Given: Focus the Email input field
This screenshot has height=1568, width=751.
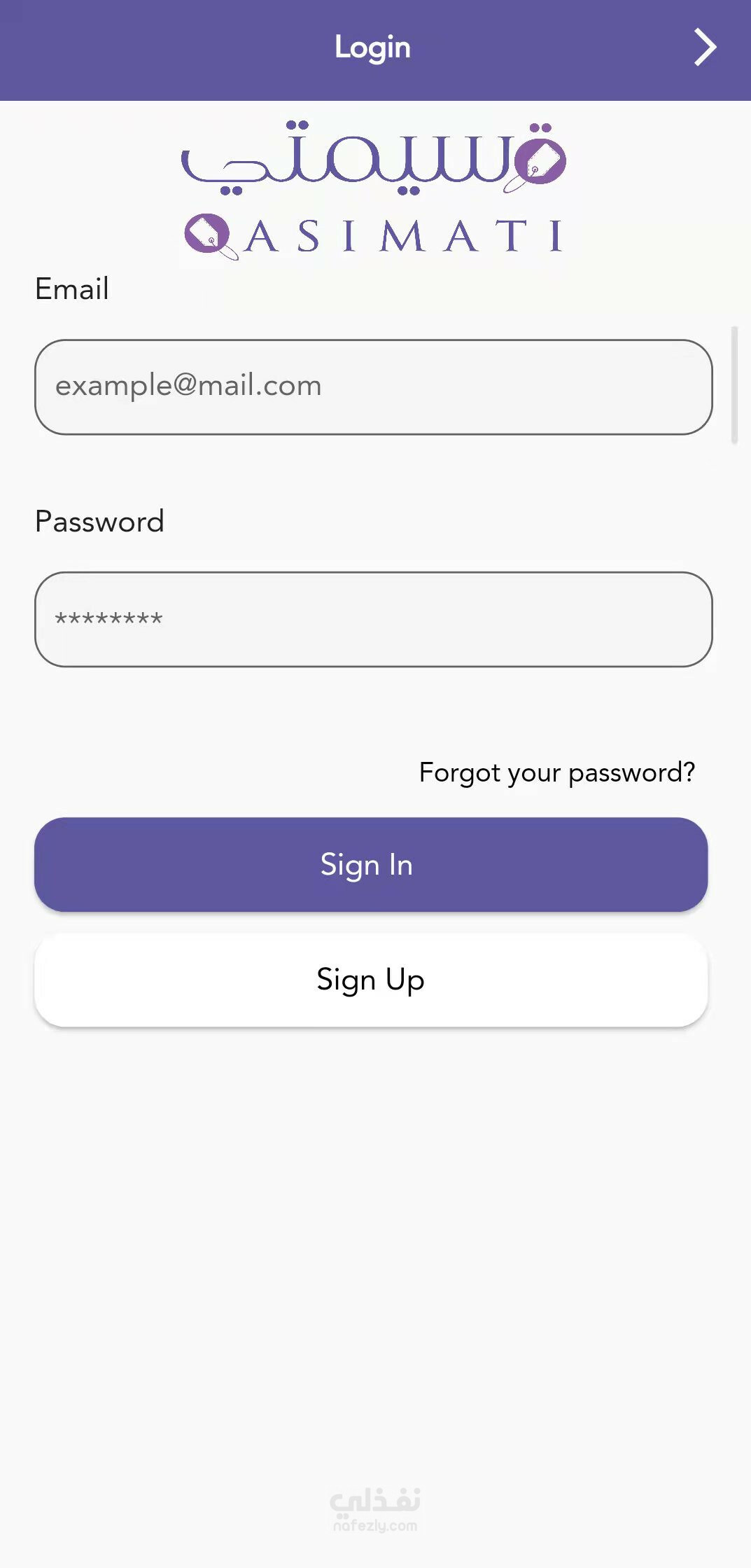Looking at the screenshot, I should coord(374,387).
